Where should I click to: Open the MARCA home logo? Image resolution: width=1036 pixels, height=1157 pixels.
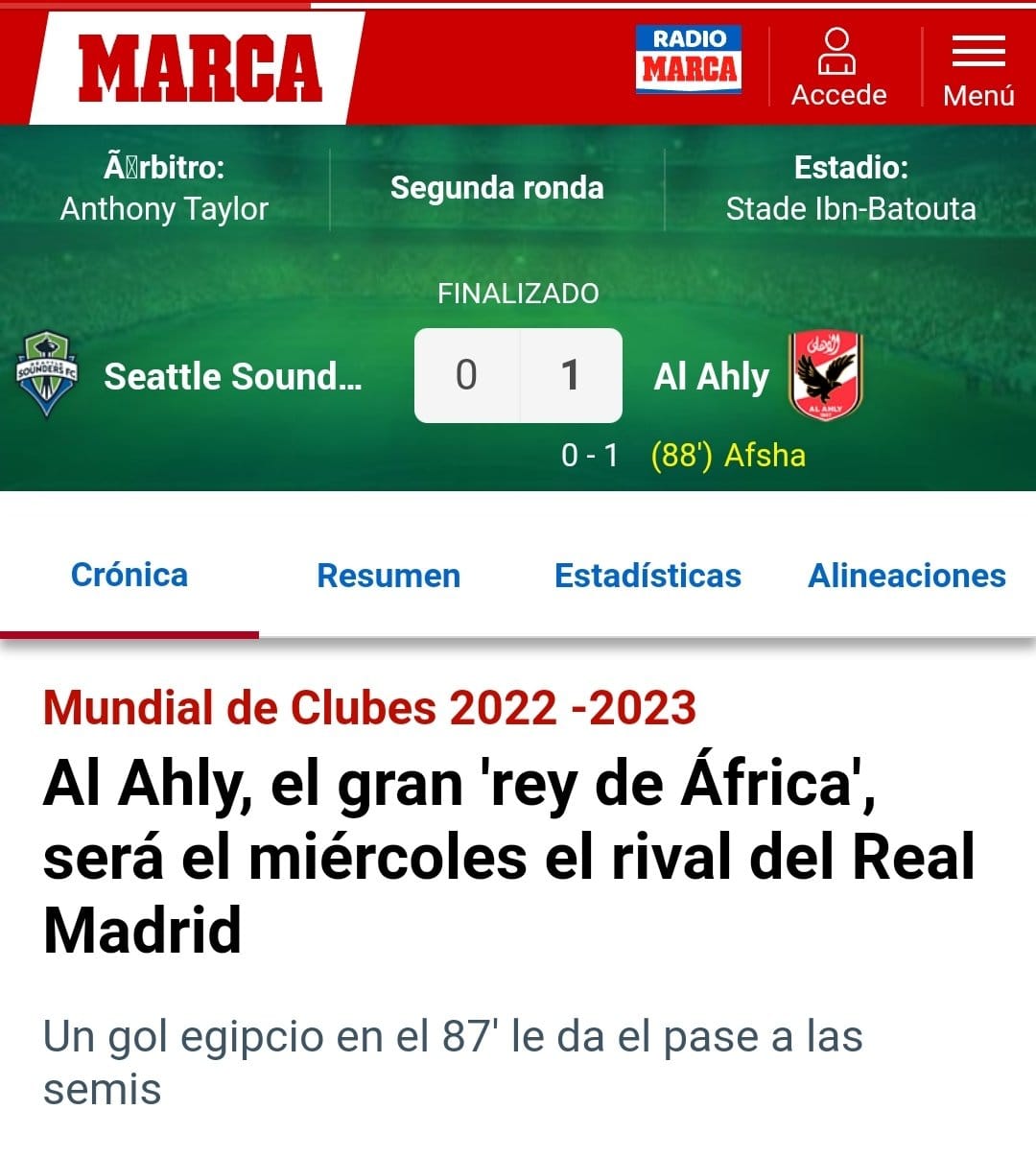click(200, 67)
